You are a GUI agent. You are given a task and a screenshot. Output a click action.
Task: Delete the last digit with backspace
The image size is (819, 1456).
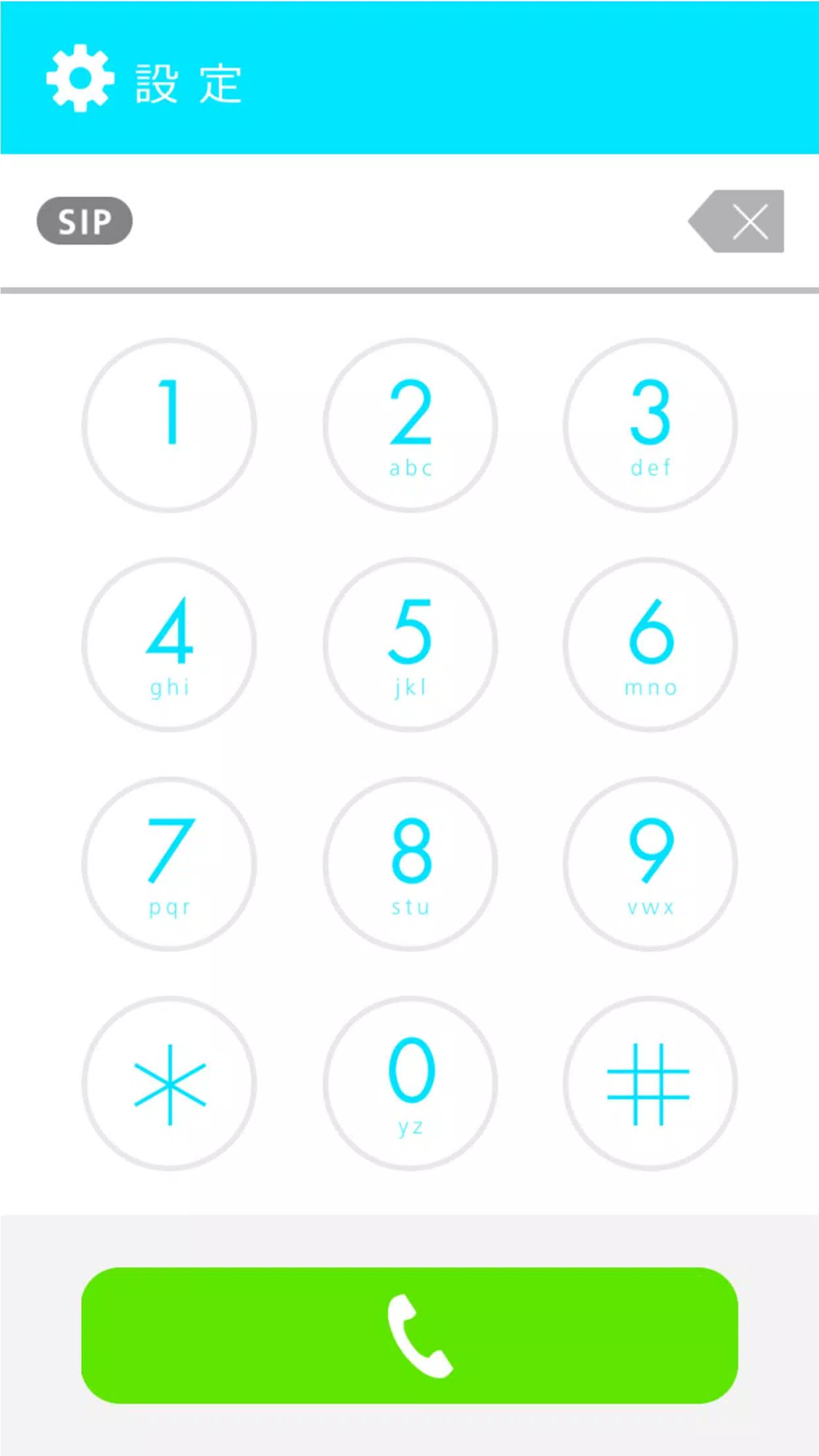point(739,221)
